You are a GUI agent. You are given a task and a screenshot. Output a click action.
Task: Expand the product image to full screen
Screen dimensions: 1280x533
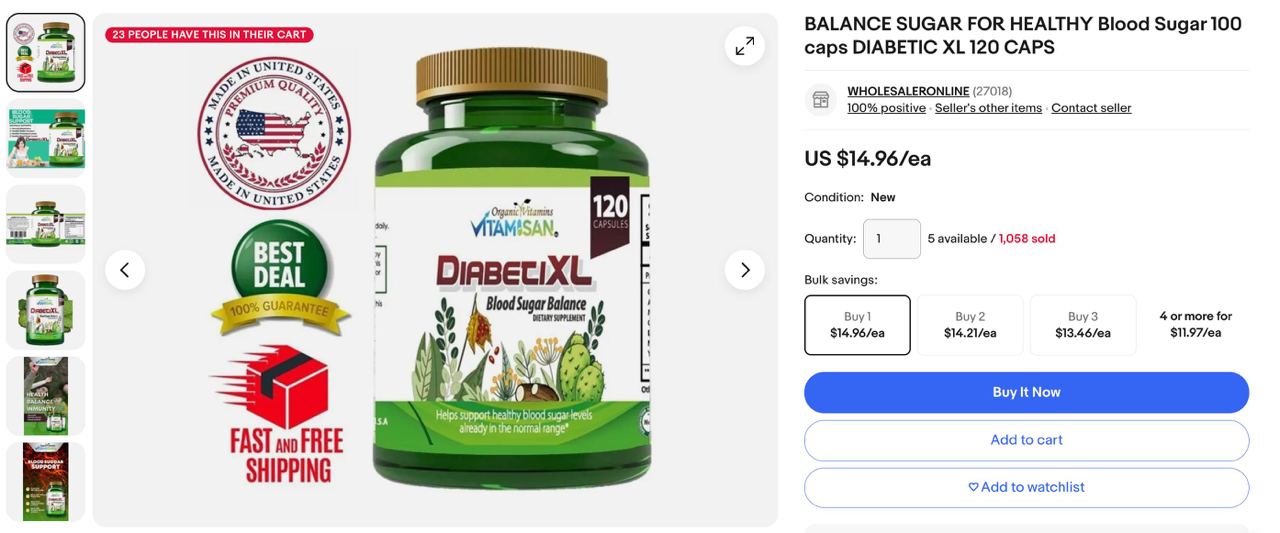pyautogui.click(x=745, y=46)
